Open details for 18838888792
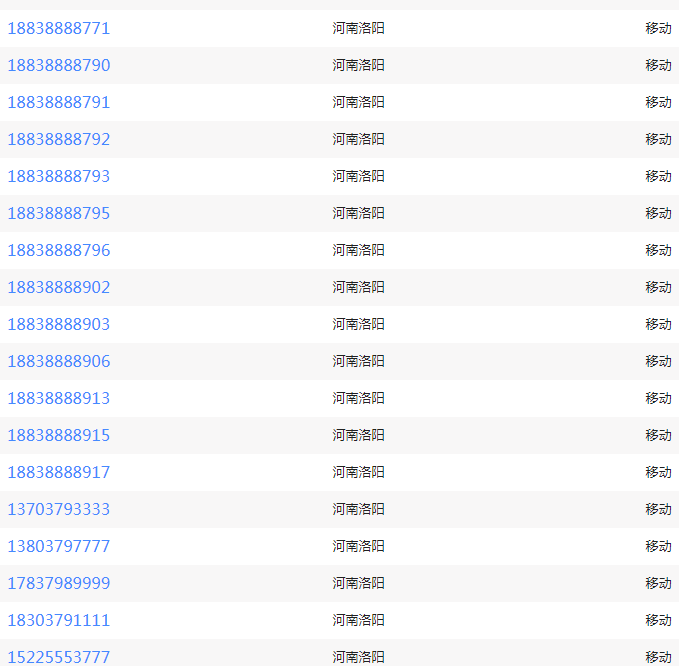 pyautogui.click(x=59, y=139)
